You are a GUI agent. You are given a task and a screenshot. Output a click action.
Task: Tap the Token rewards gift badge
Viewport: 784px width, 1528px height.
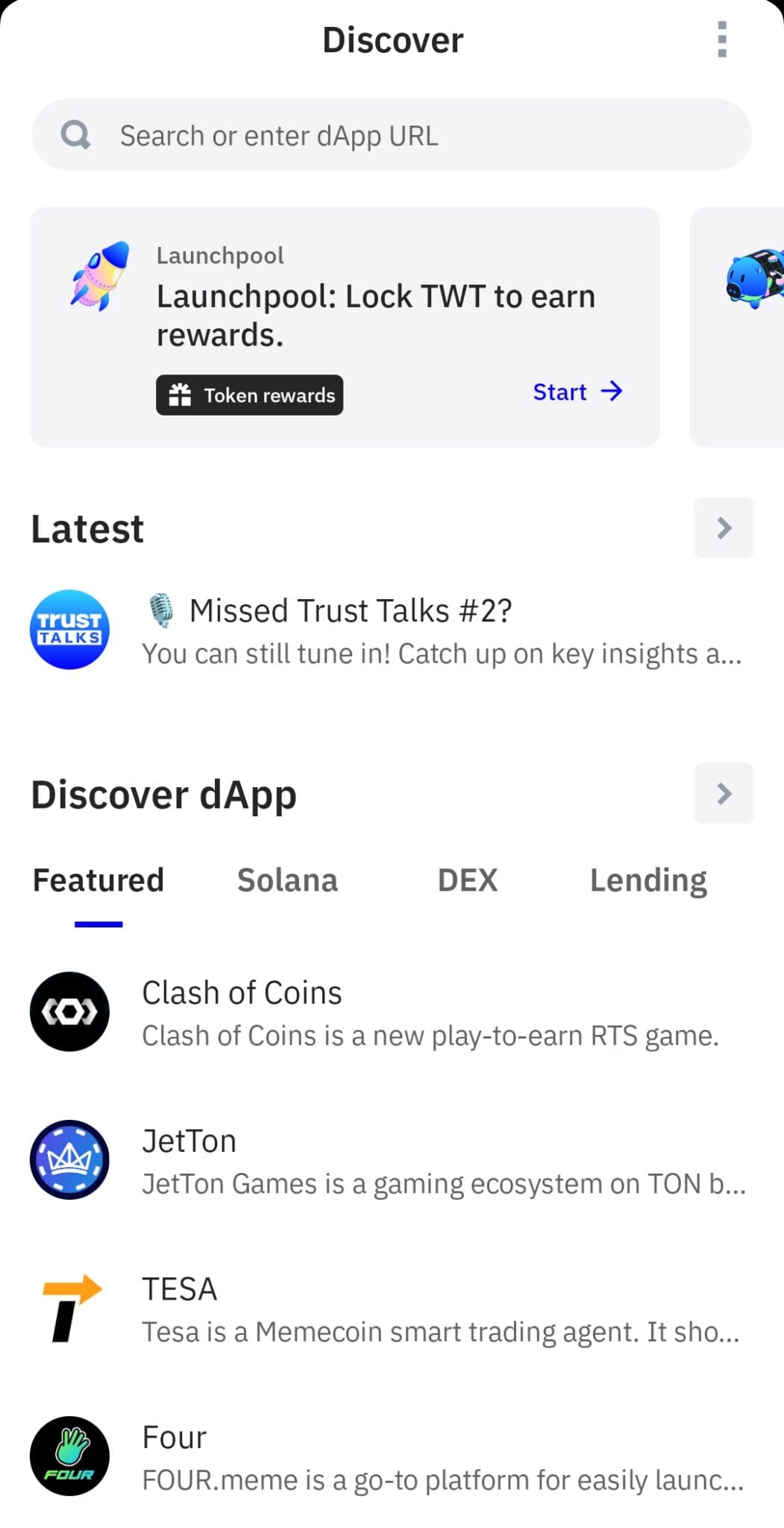(x=249, y=395)
